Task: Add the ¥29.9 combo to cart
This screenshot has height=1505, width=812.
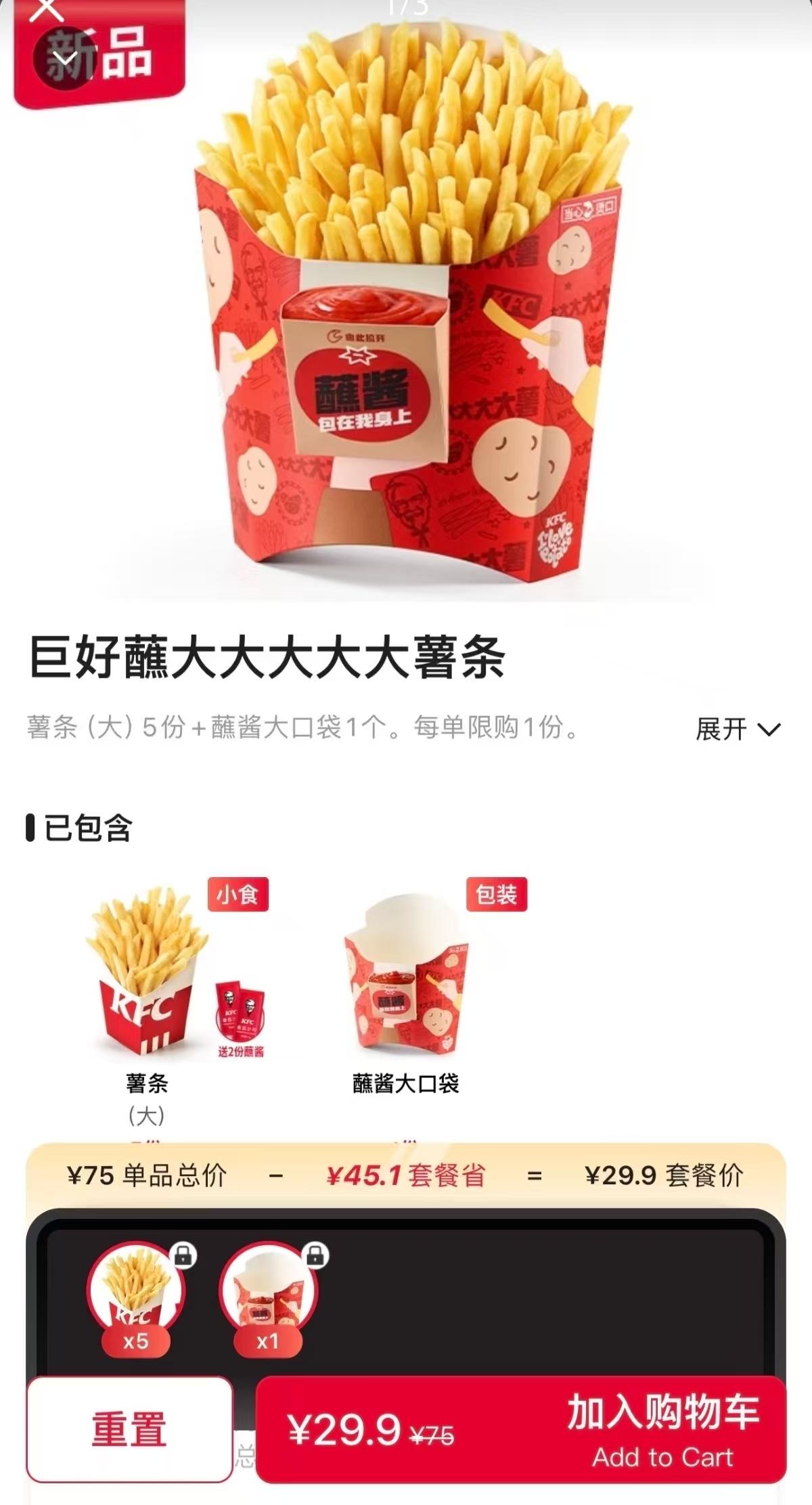Action: tap(521, 1429)
